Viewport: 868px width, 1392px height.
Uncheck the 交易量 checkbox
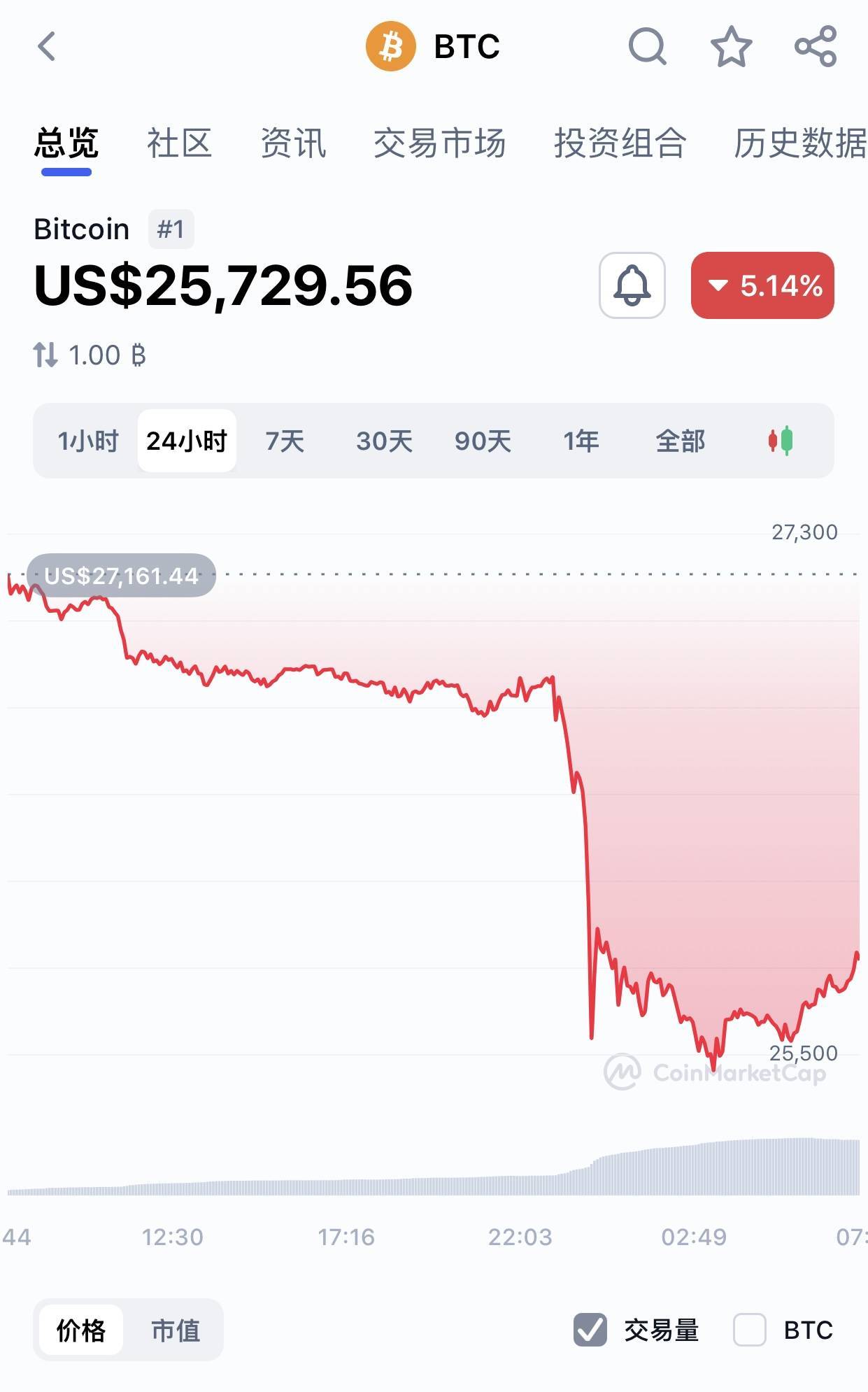(x=590, y=1330)
